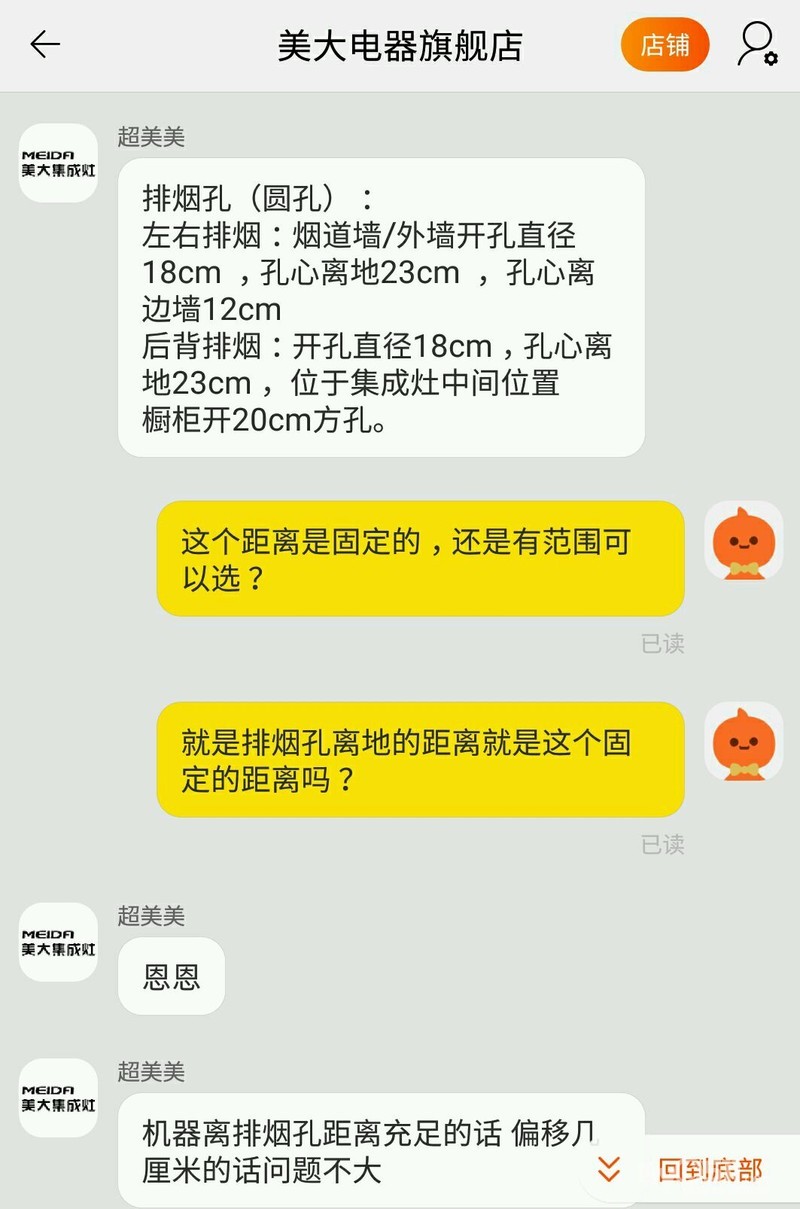The height and width of the screenshot is (1209, 800).
Task: Open the 店铺 store page button
Action: [665, 45]
